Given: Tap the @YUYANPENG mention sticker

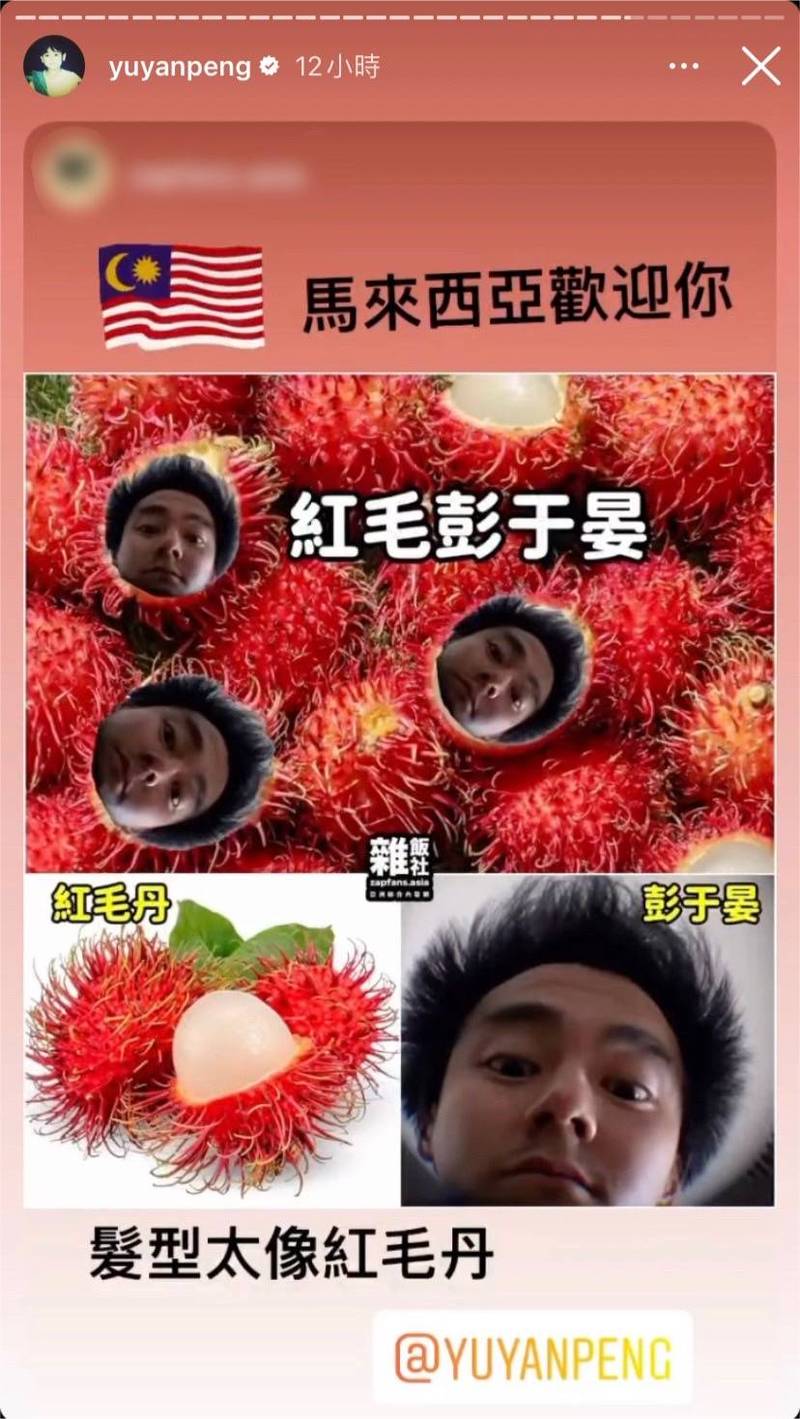Looking at the screenshot, I should point(533,1358).
